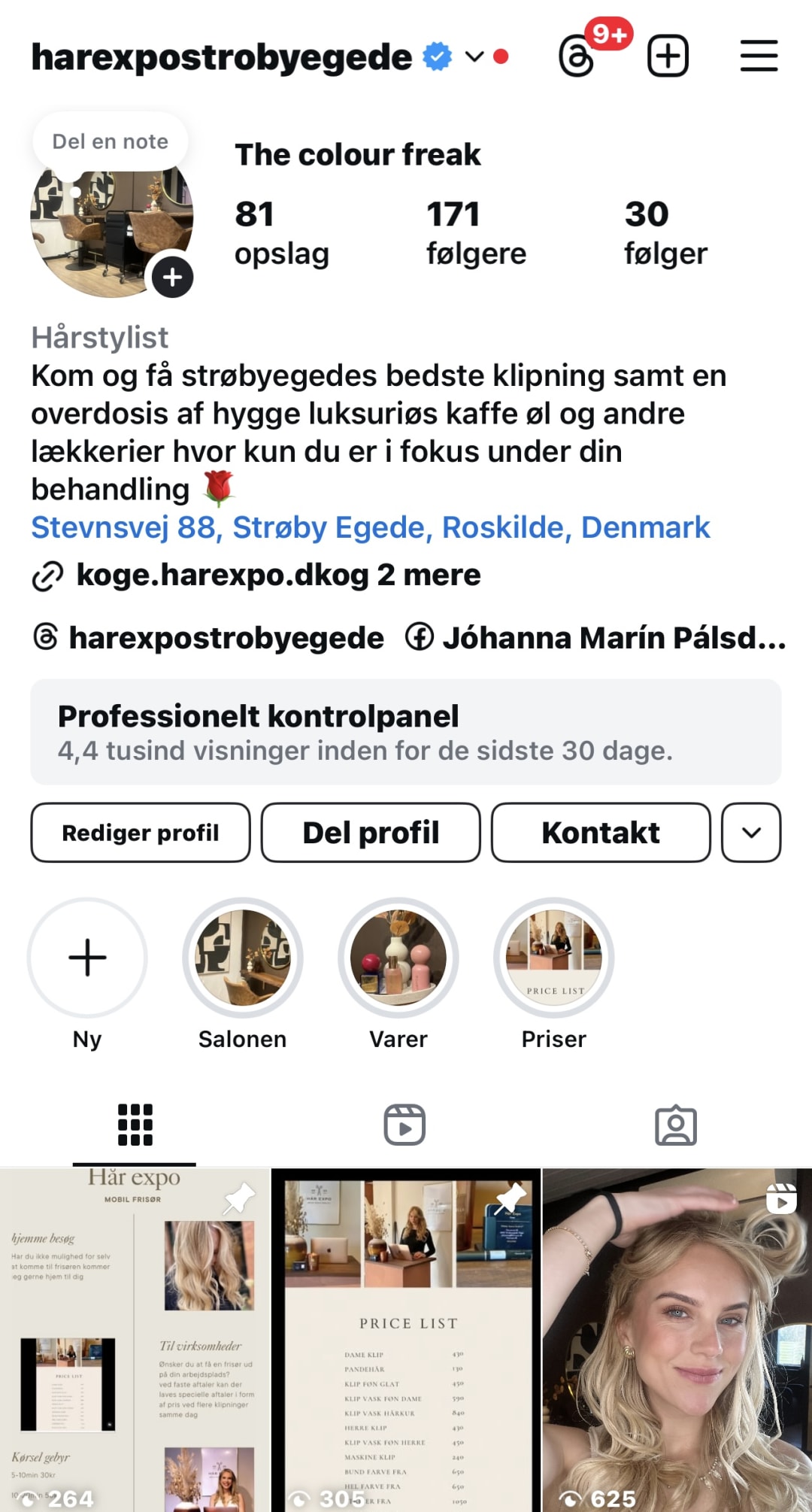View the 171 følgere list
Screen dimensions: 812x1512
click(x=475, y=233)
